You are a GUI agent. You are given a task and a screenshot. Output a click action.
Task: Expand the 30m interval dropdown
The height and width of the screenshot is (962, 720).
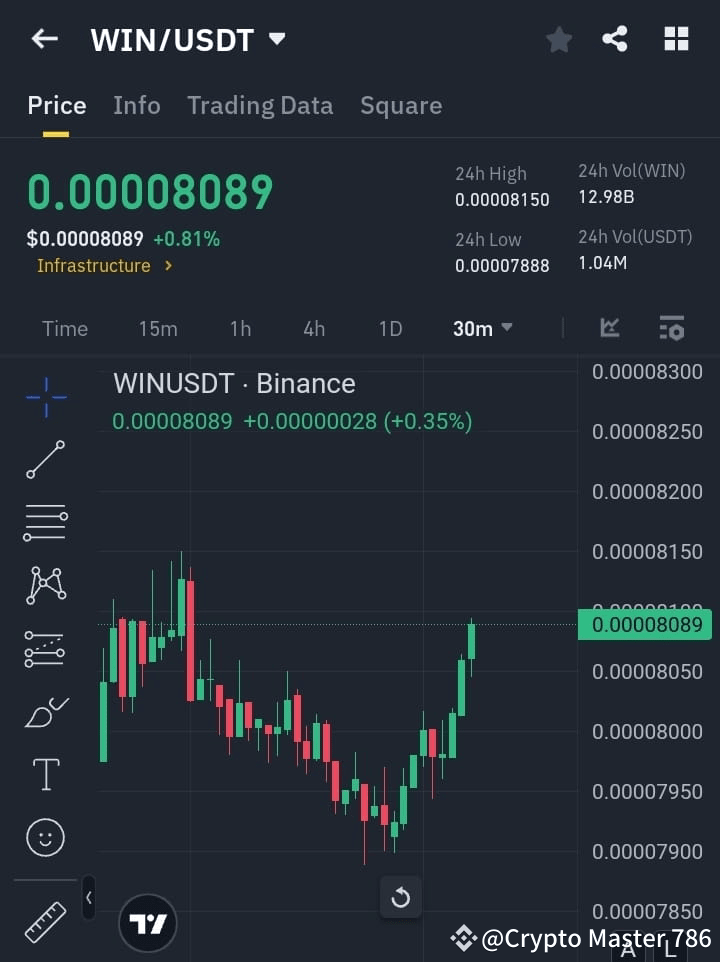tap(482, 328)
